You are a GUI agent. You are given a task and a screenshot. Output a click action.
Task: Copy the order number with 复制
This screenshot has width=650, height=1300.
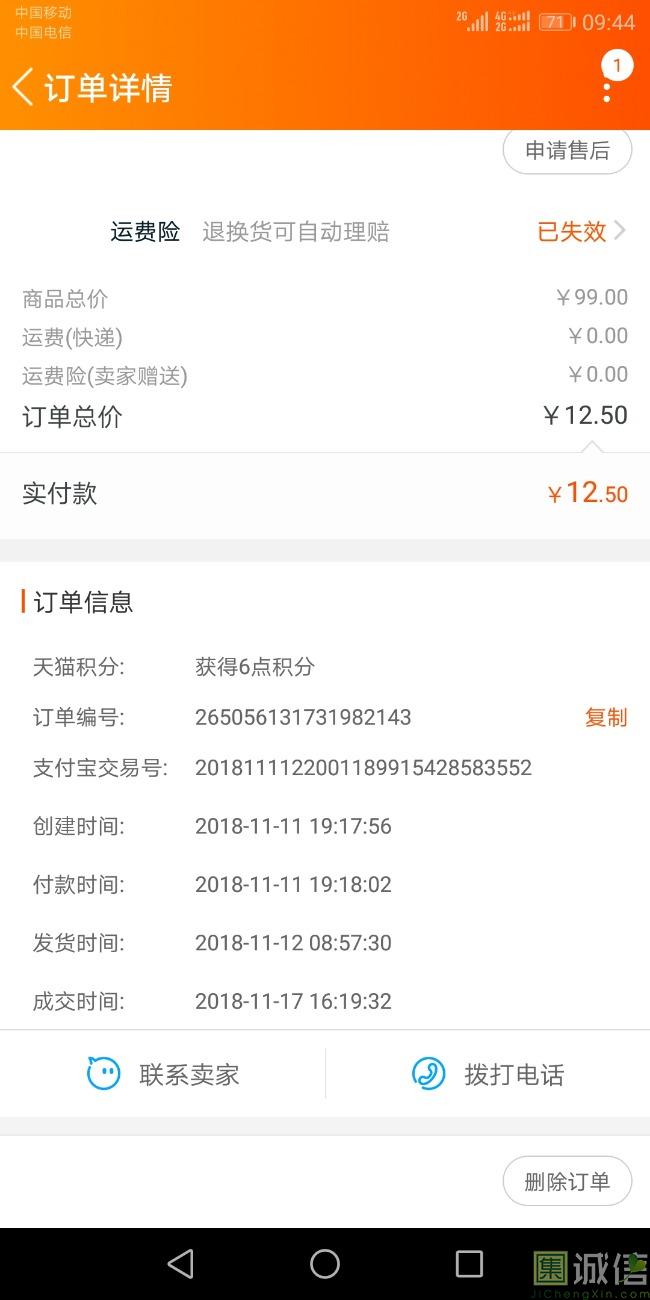tap(606, 717)
